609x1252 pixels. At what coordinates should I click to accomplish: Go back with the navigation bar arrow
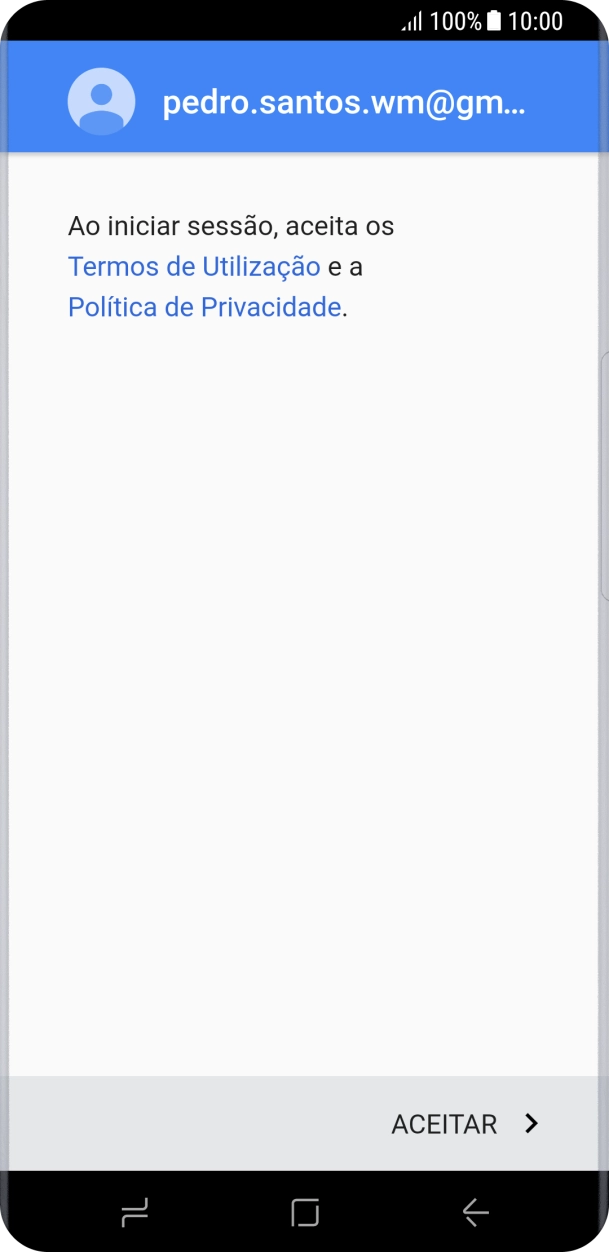coord(475,1212)
